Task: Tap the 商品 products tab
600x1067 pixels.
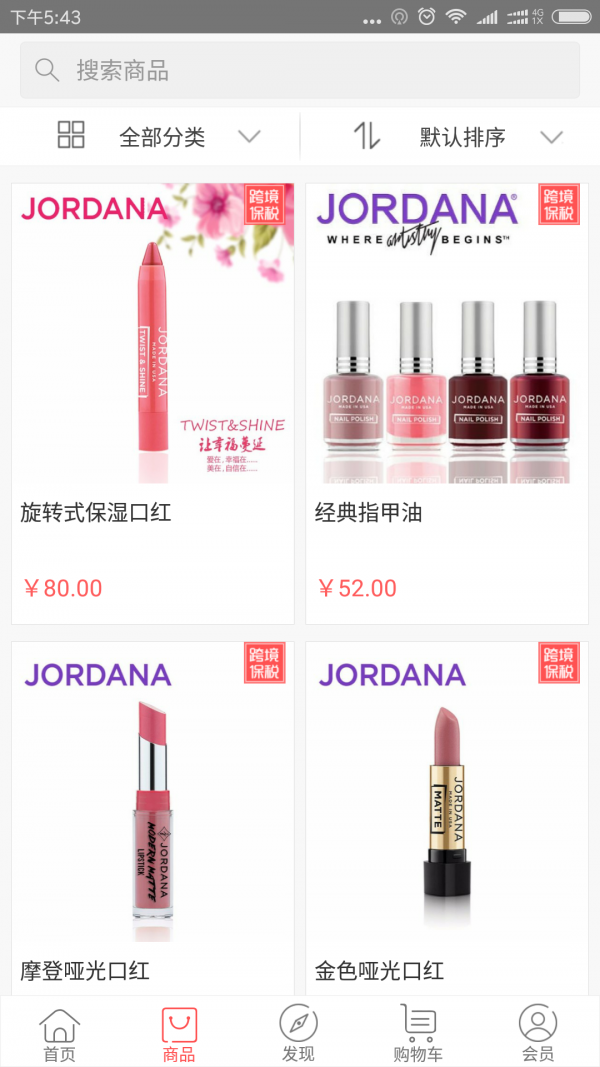Action: [x=179, y=1034]
